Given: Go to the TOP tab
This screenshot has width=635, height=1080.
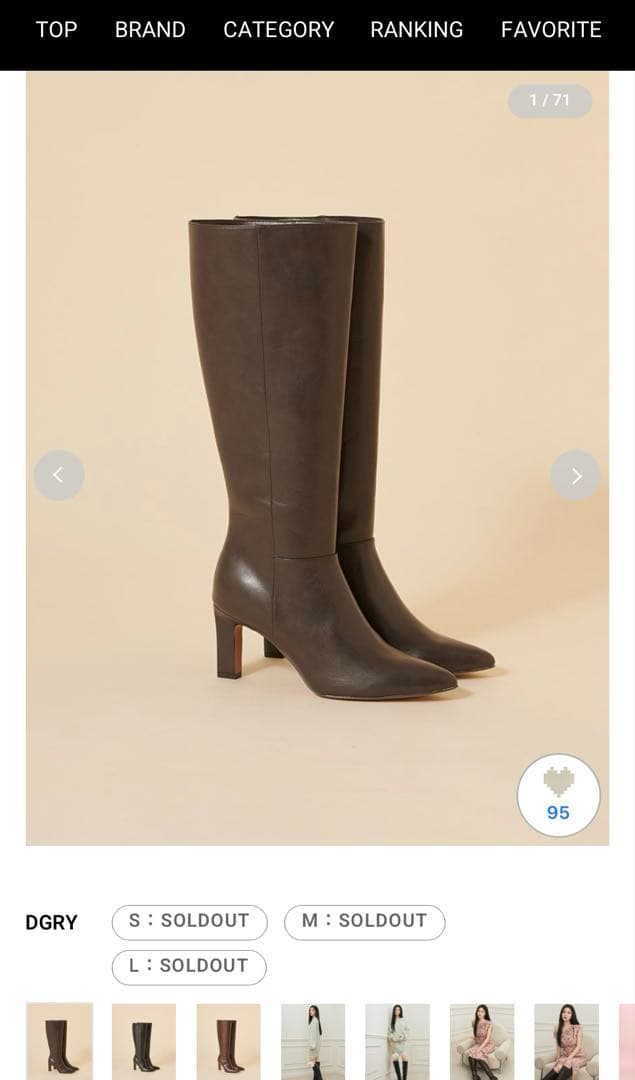Looking at the screenshot, I should [56, 30].
